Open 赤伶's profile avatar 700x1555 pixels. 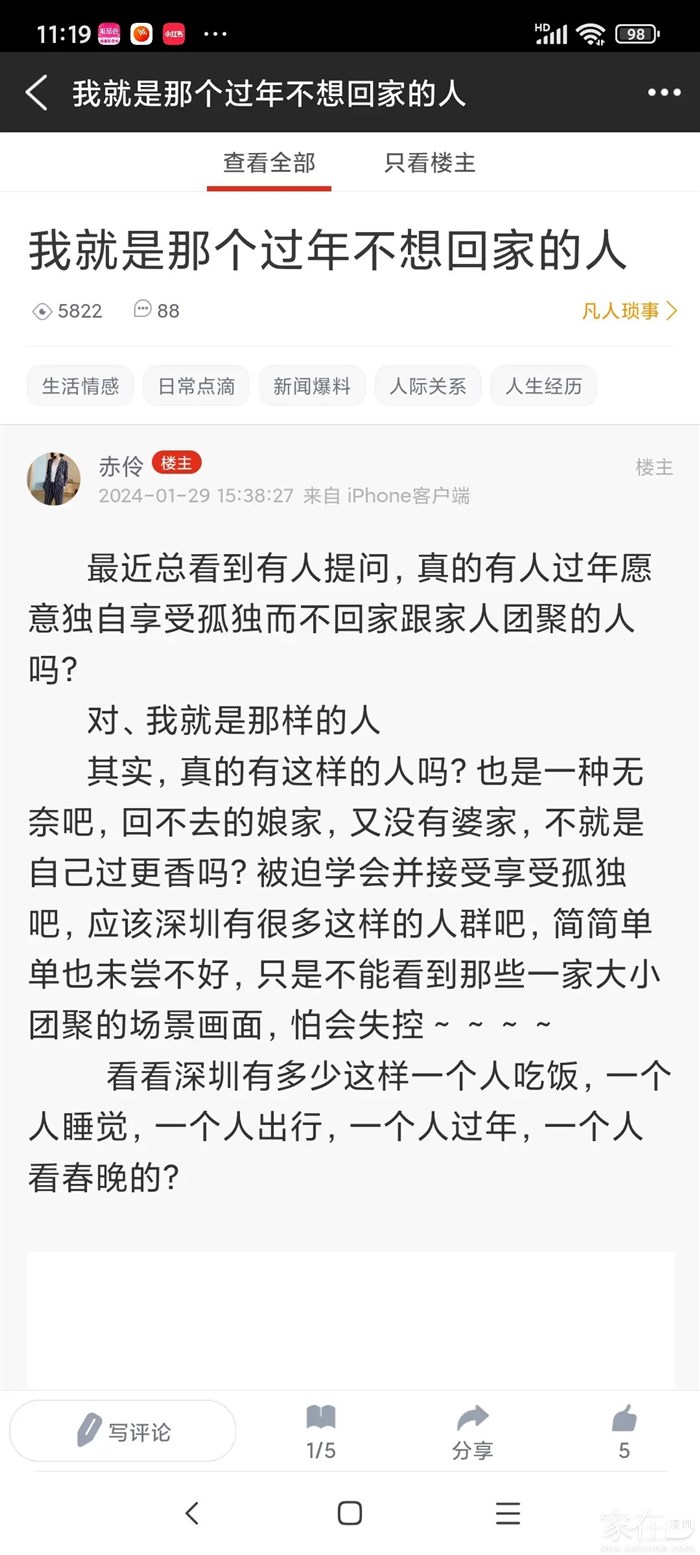[54, 478]
